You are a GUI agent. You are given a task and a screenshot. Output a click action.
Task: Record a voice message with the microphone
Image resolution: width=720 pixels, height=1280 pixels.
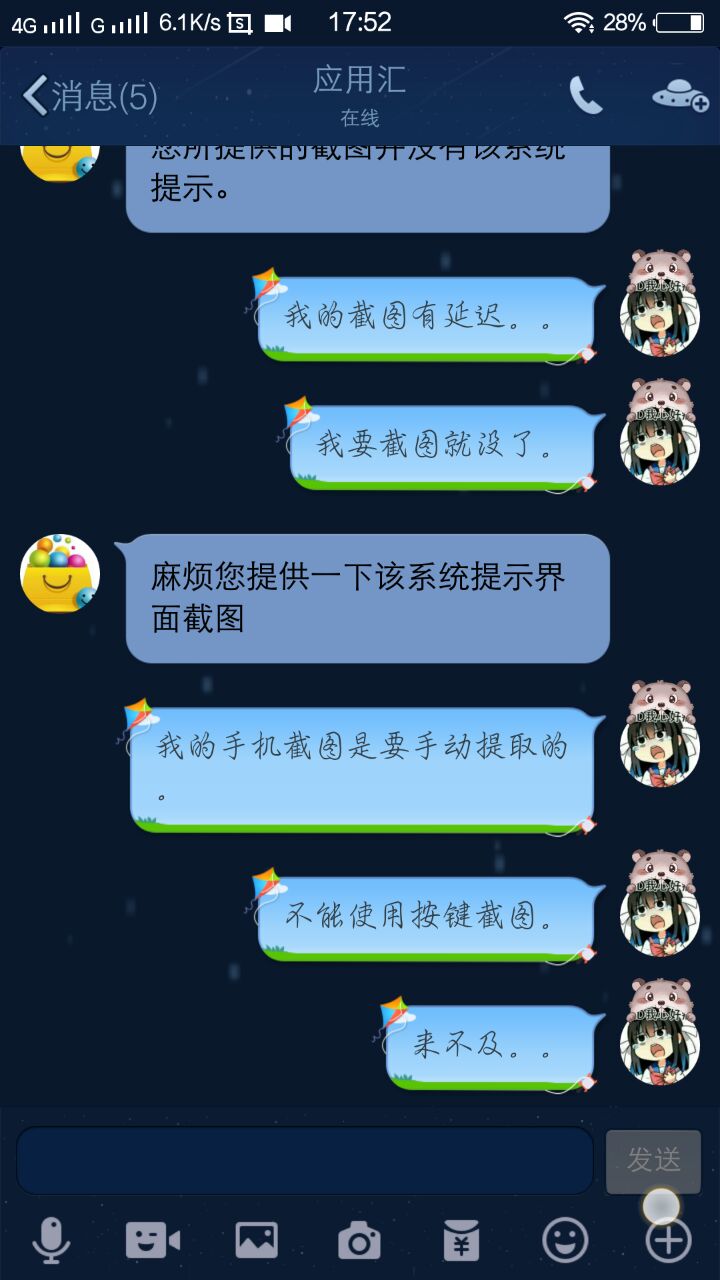point(50,1241)
